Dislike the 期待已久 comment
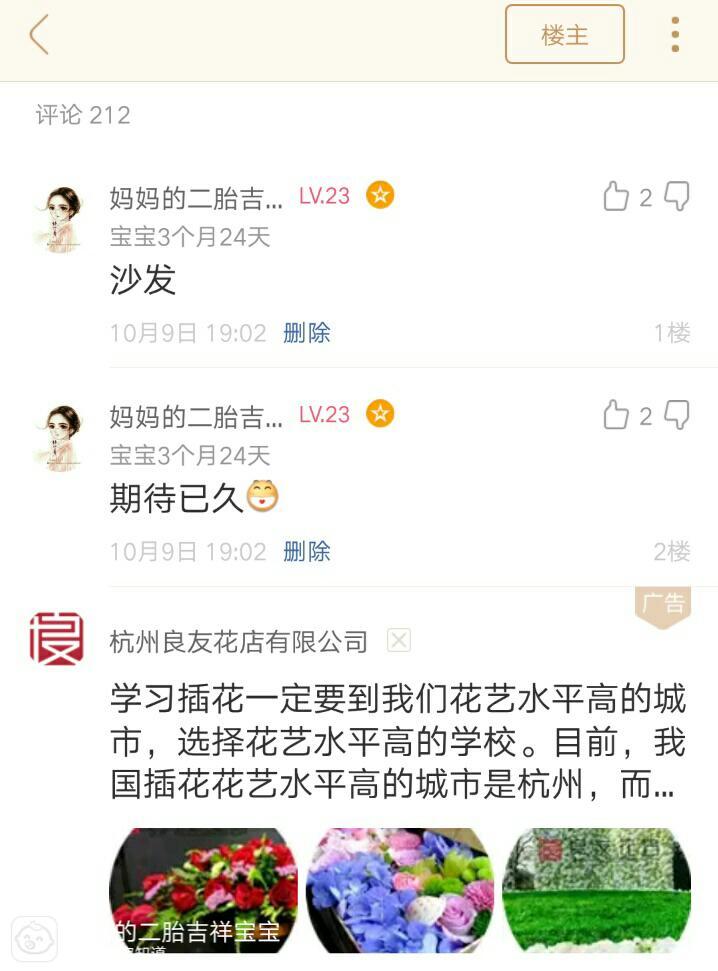The image size is (718, 971). tap(677, 415)
